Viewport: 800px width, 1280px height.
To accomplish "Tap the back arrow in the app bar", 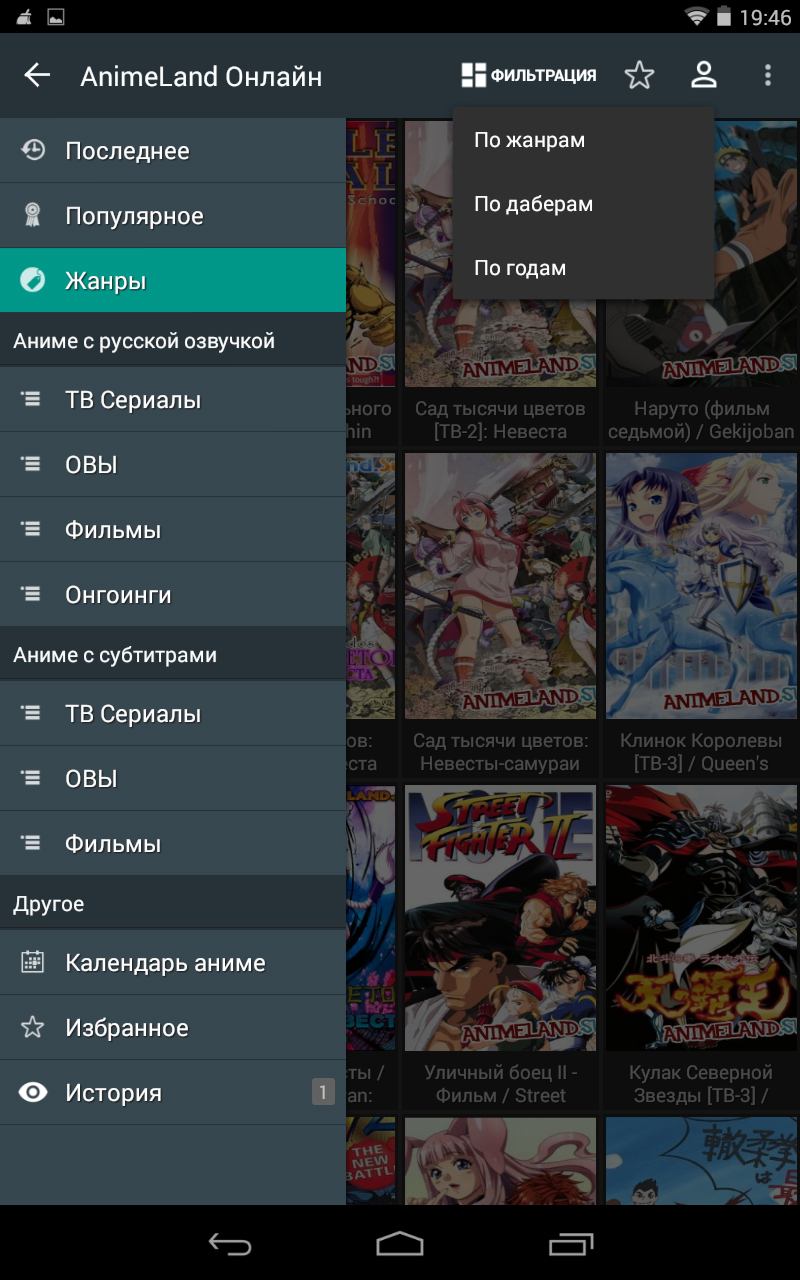I will [x=37, y=75].
